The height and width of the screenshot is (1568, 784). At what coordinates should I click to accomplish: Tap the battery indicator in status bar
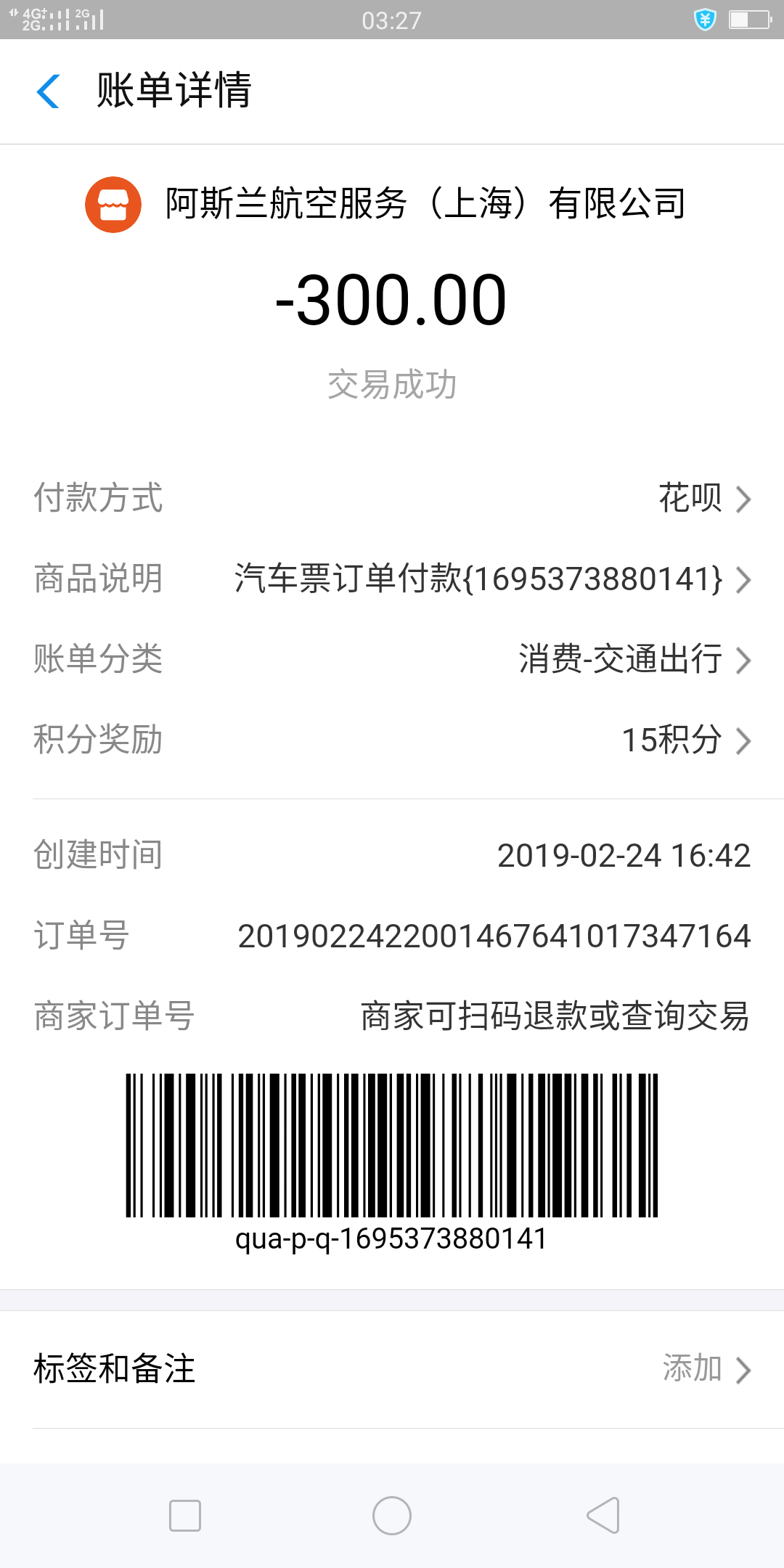748,20
